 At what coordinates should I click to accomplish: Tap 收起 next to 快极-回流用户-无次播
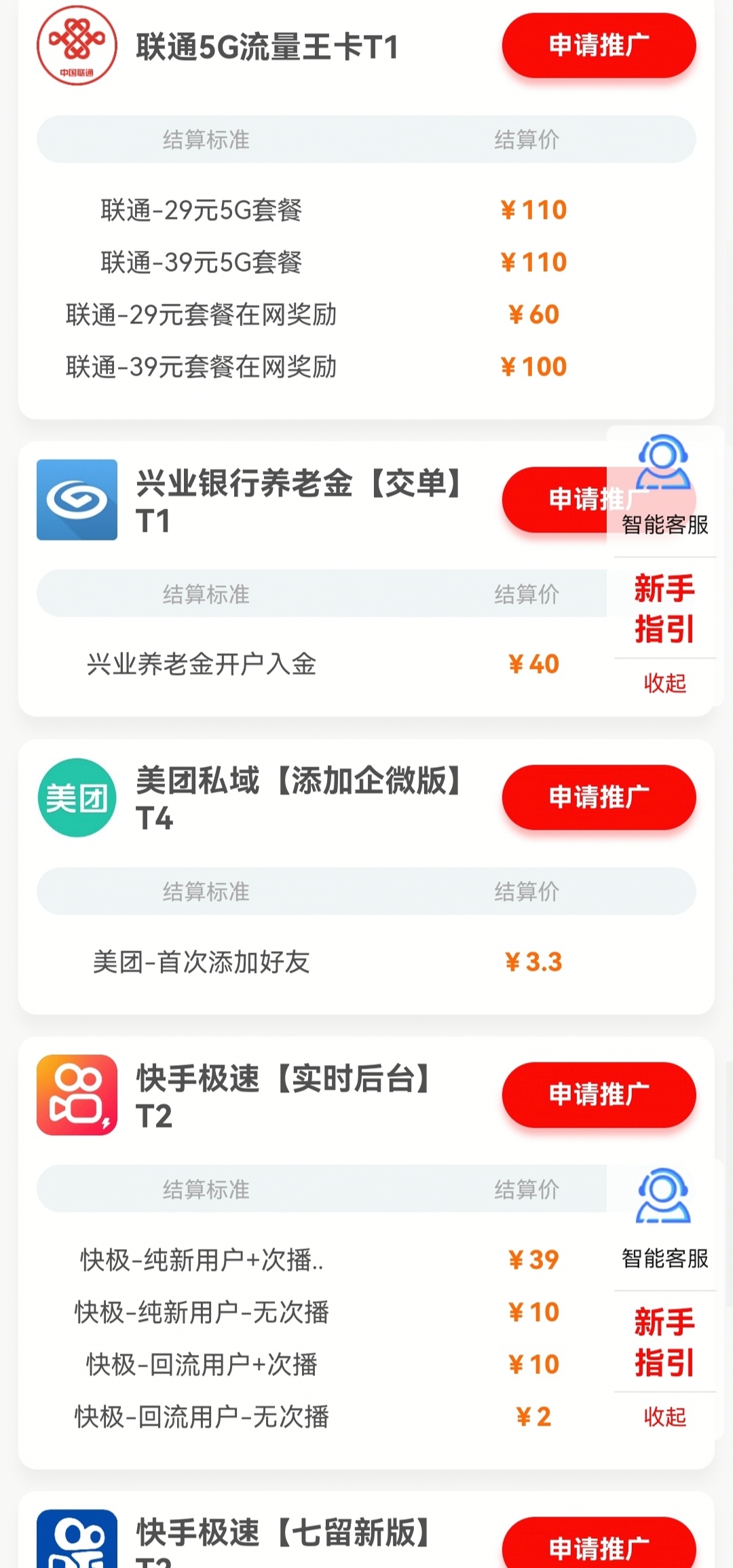(x=664, y=1417)
